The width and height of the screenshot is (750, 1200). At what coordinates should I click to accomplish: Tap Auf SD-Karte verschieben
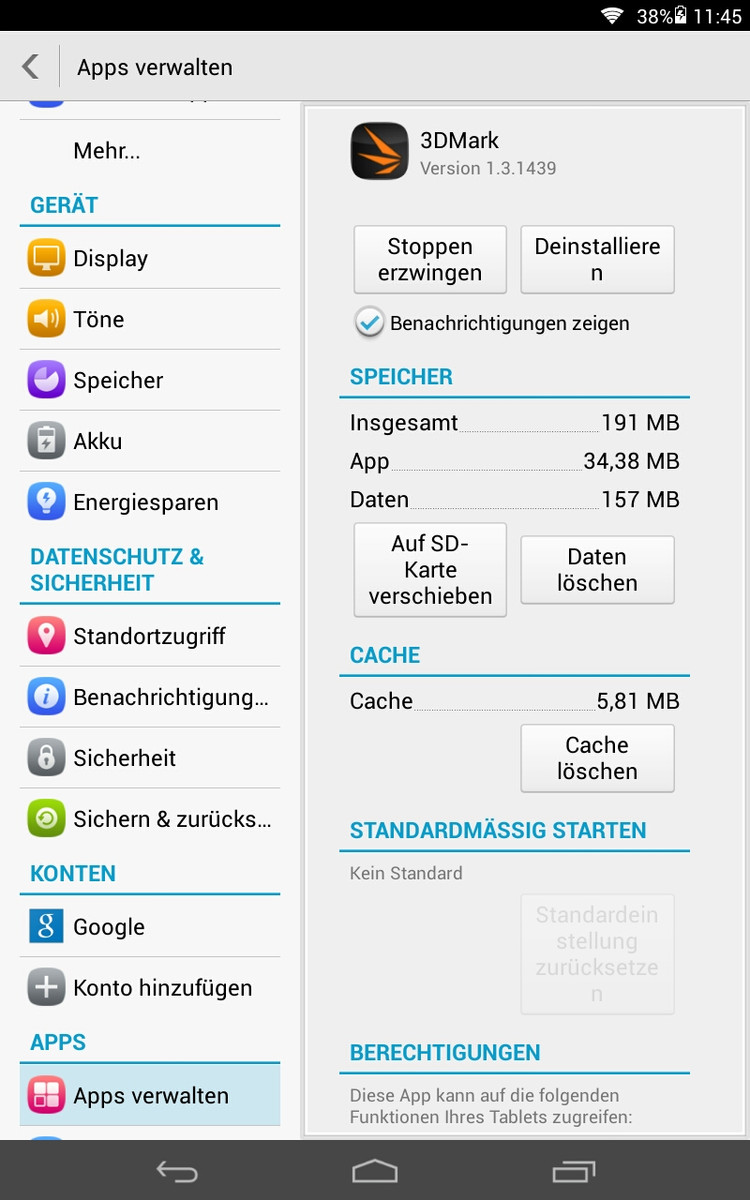[430, 570]
